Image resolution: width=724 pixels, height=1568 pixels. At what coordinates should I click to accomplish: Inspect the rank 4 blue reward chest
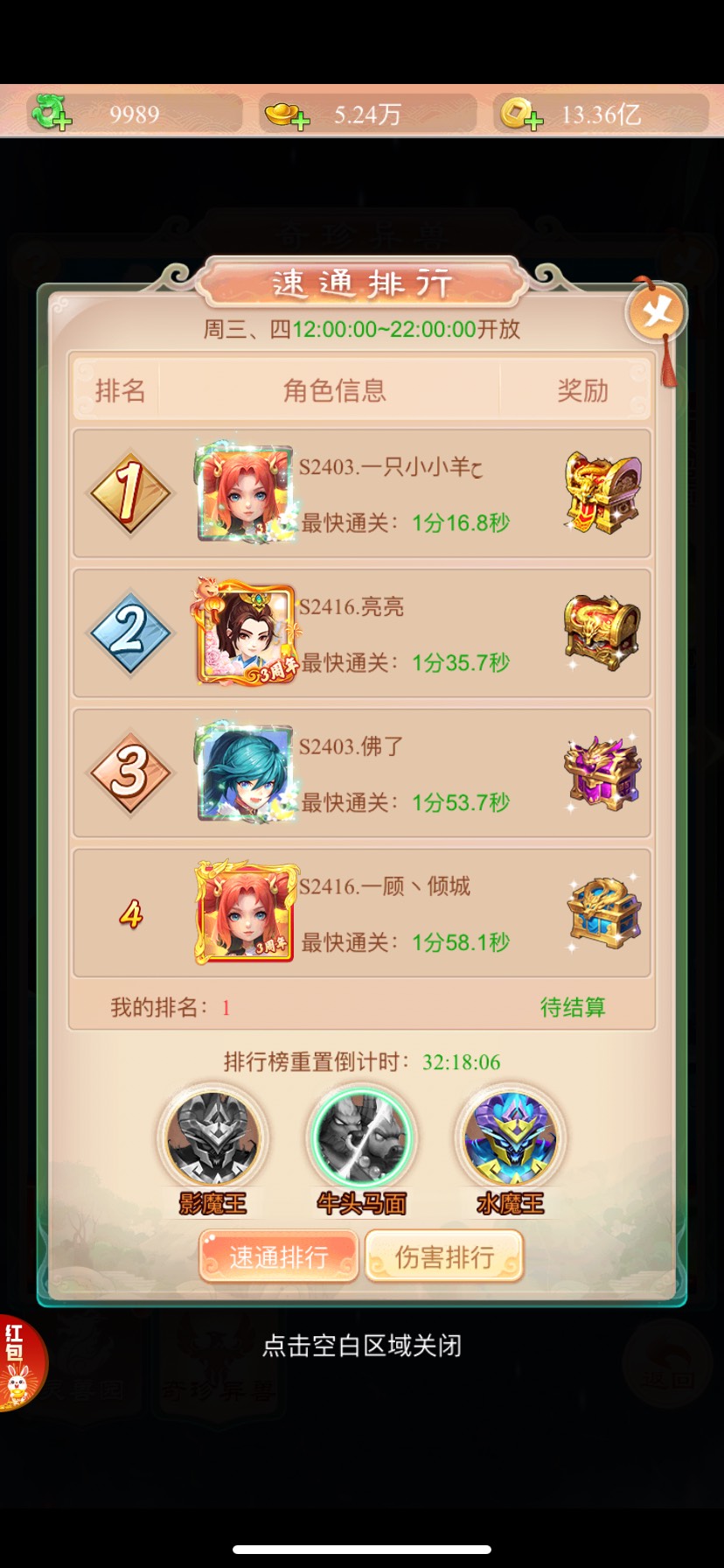(603, 913)
